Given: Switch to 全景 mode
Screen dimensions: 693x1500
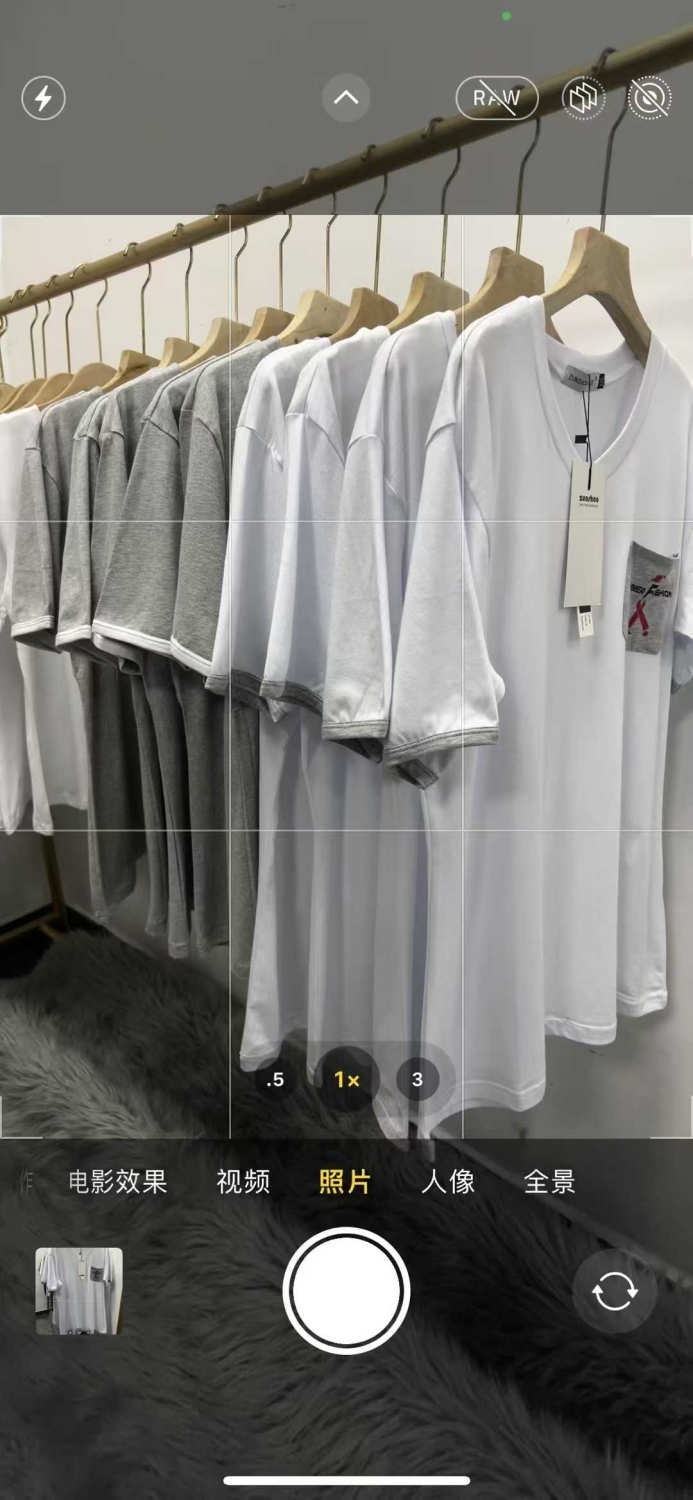Looking at the screenshot, I should pyautogui.click(x=550, y=1182).
